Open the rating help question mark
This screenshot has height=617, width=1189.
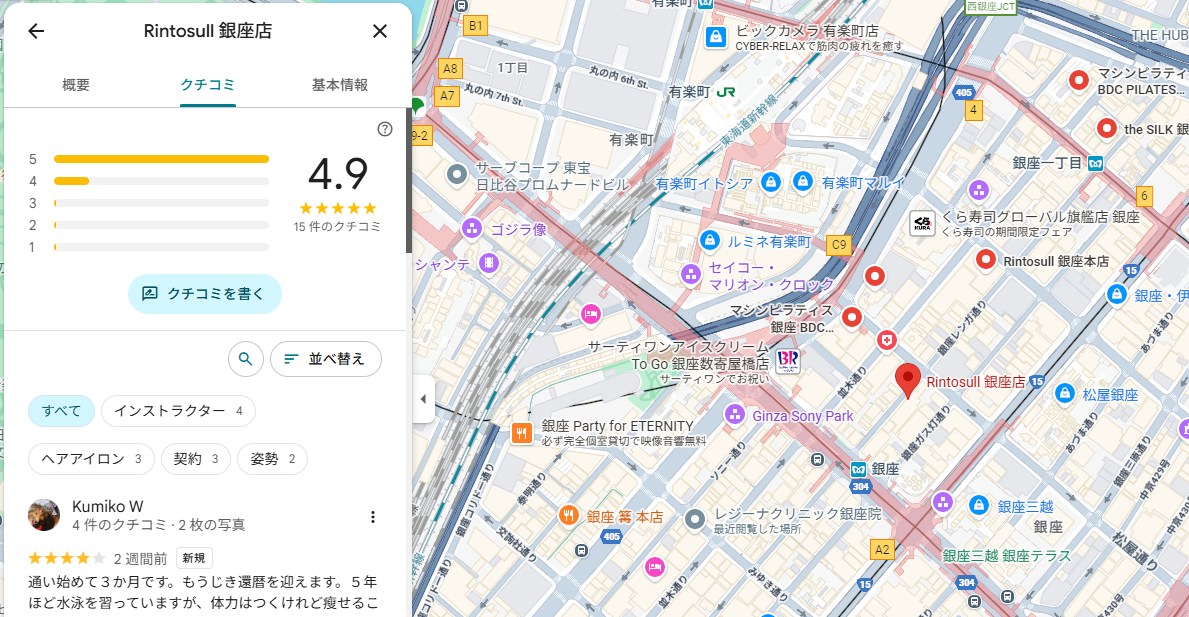tap(385, 129)
